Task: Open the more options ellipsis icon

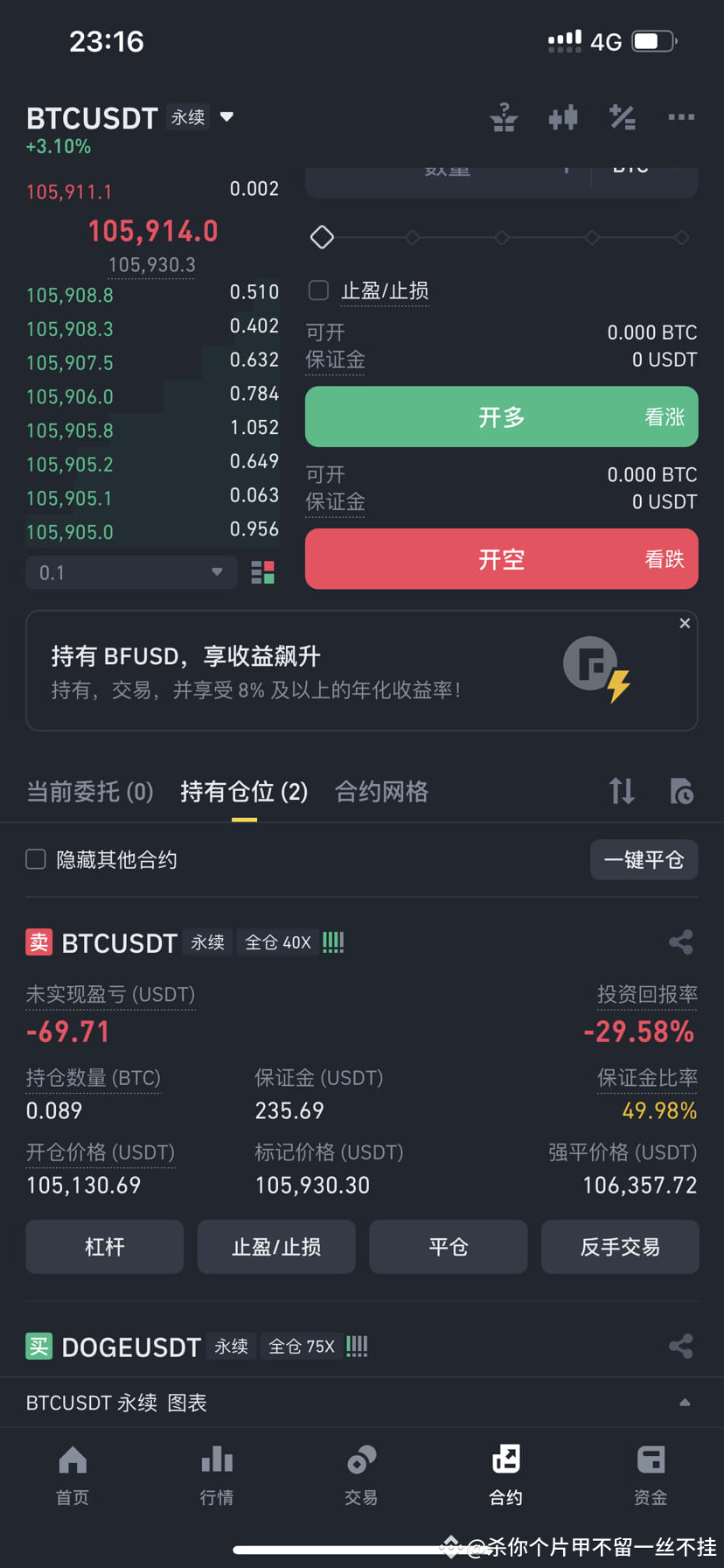Action: pyautogui.click(x=681, y=117)
